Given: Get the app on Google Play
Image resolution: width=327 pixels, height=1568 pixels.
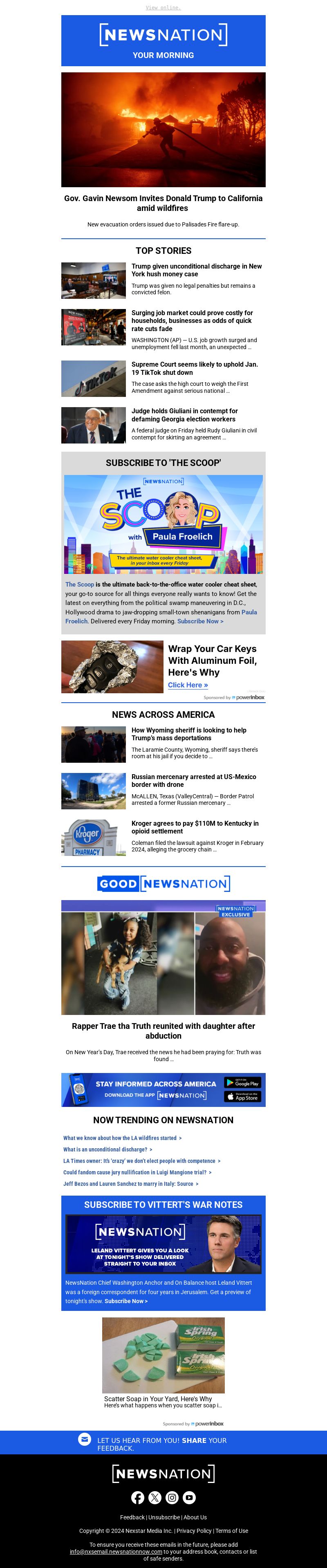Looking at the screenshot, I should 242,1082.
